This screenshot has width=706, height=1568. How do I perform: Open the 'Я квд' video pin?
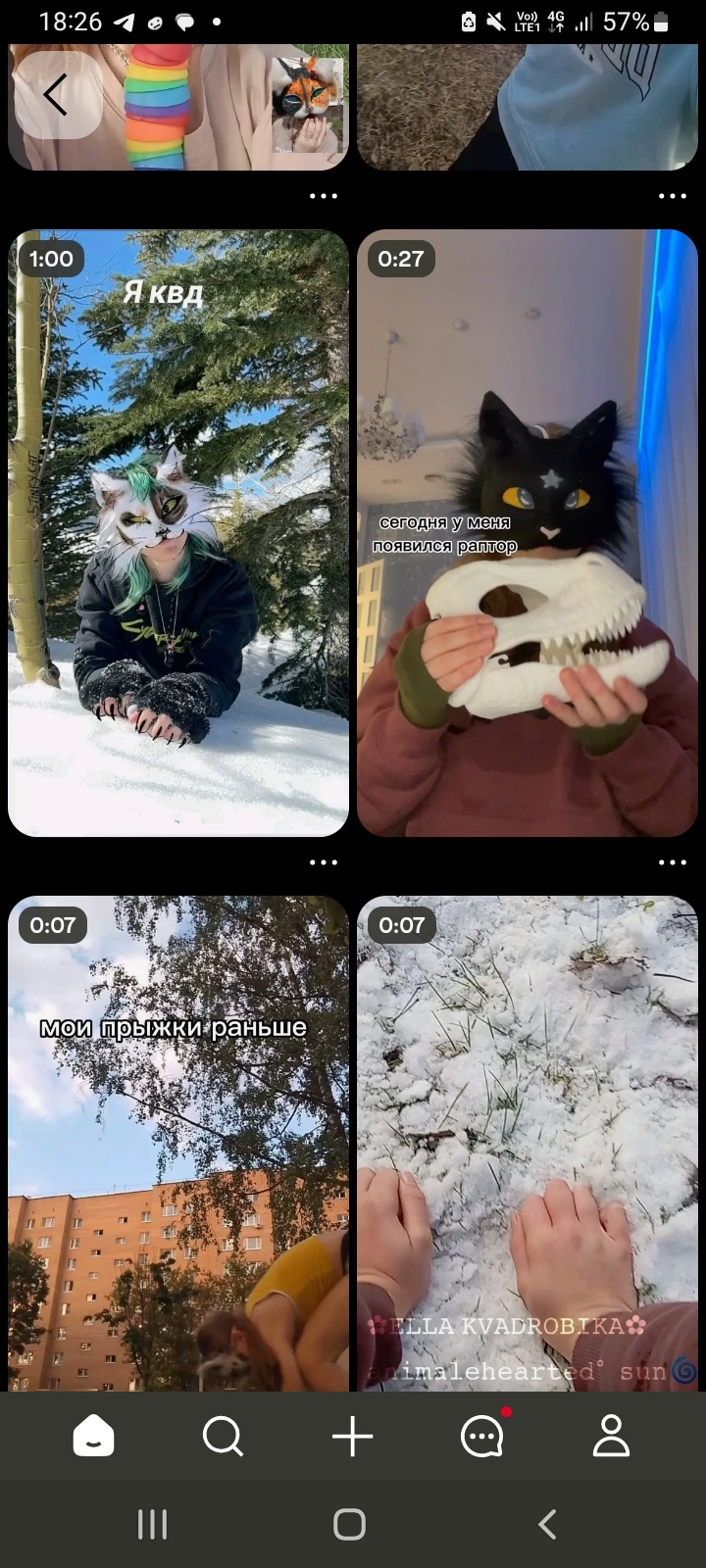[178, 532]
